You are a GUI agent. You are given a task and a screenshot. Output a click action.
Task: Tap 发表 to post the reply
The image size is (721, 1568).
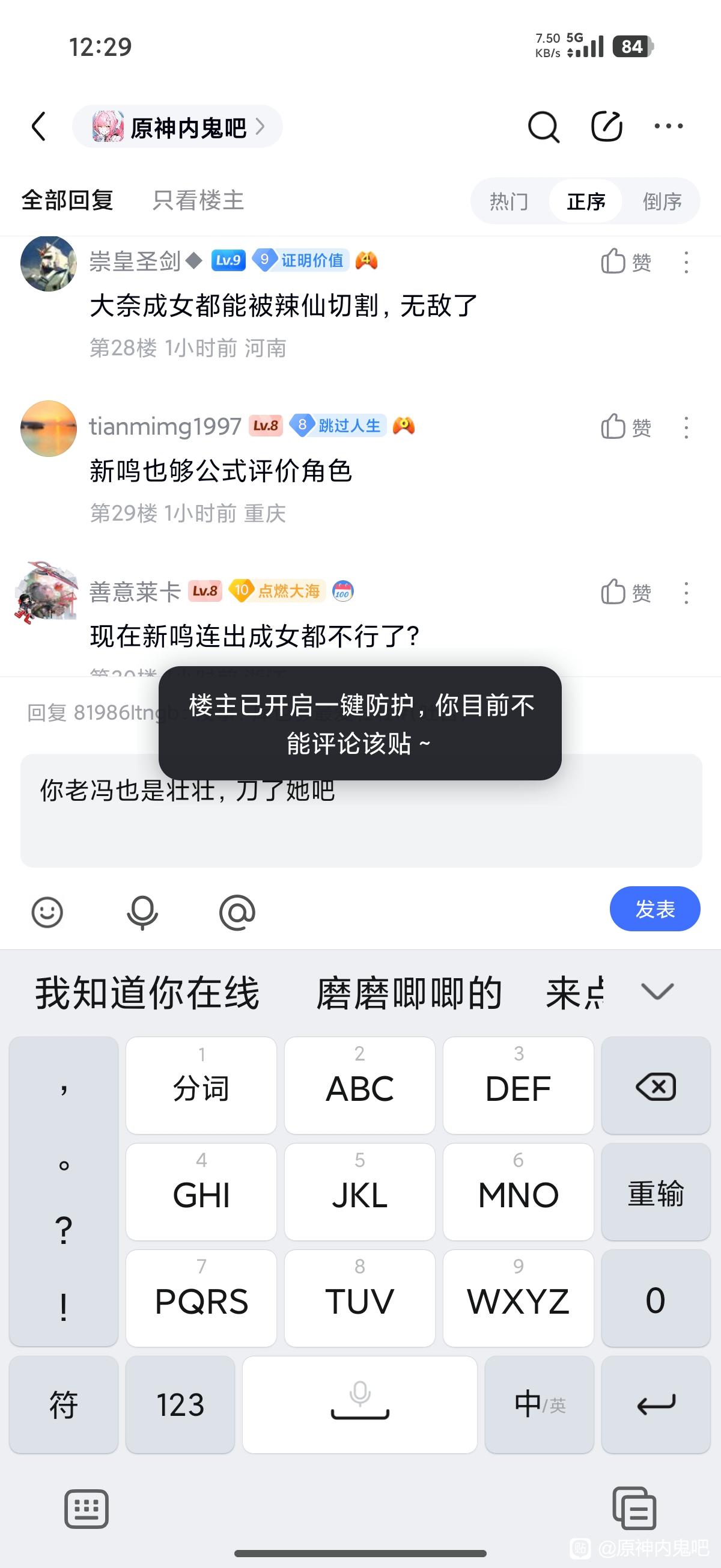coord(655,909)
